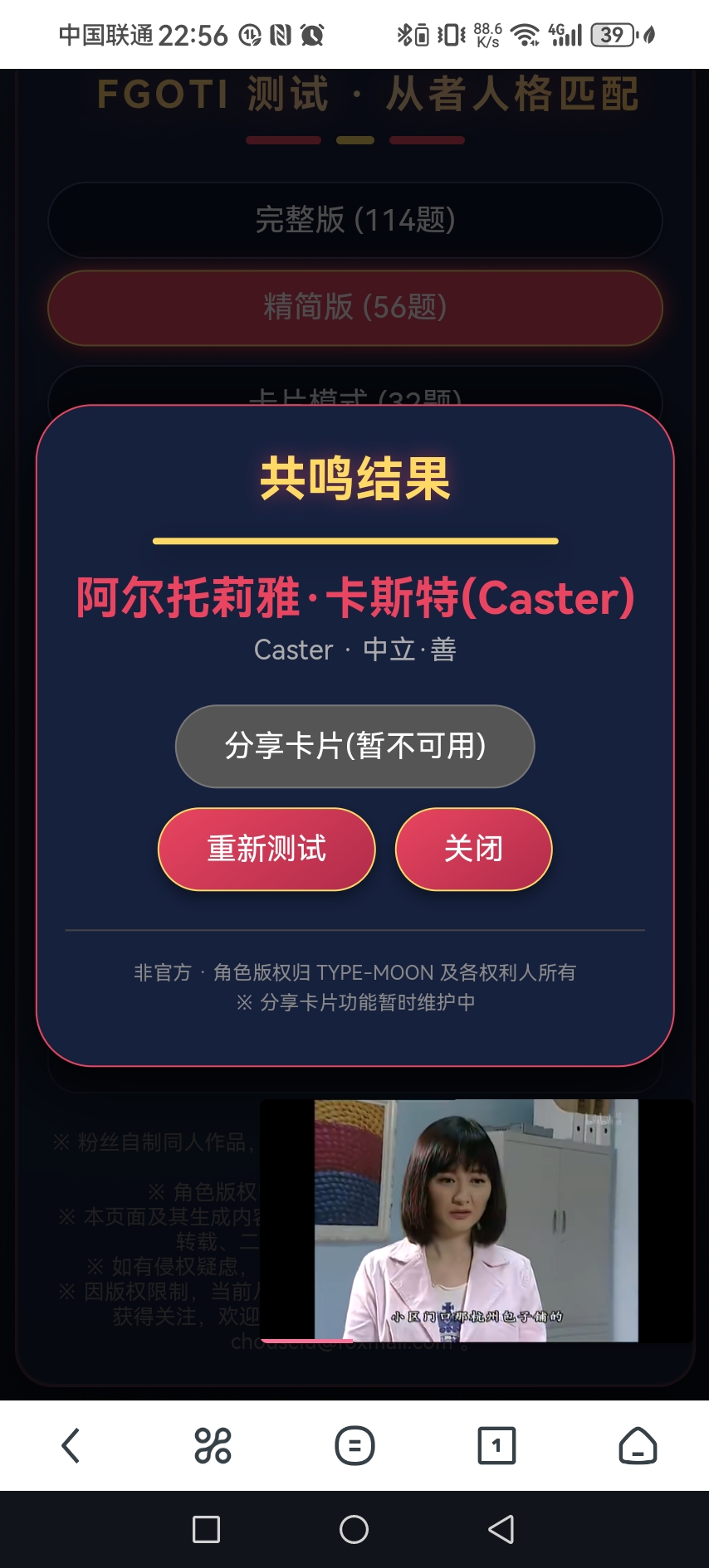The width and height of the screenshot is (709, 1568).
Task: Open the browser tools grid icon
Action: 213,1446
